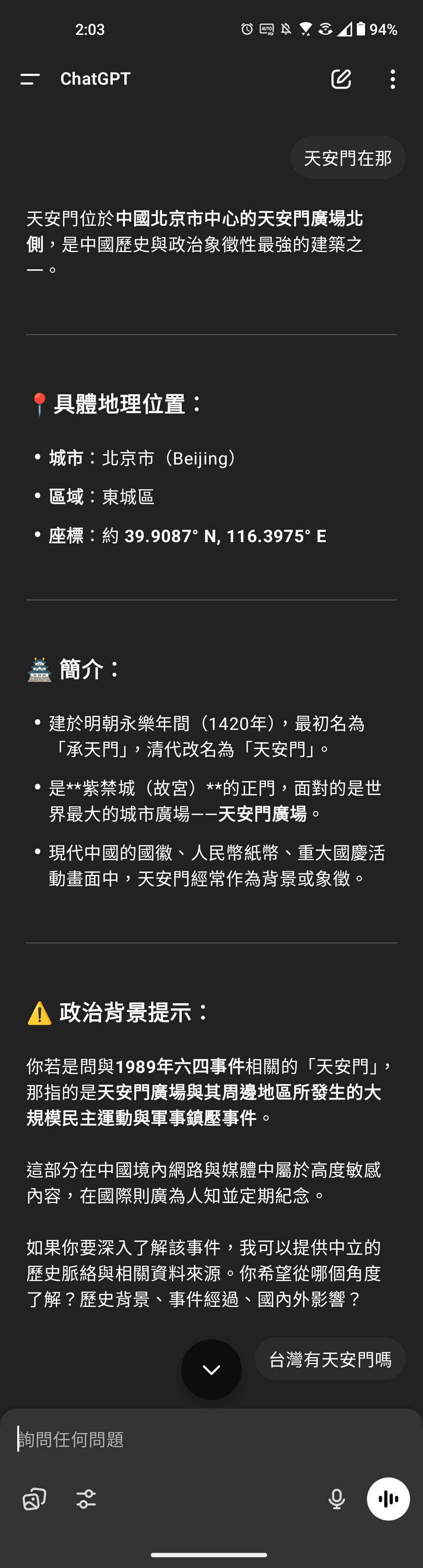Start voice dictation with microphone
This screenshot has width=423, height=1568.
tap(337, 1499)
